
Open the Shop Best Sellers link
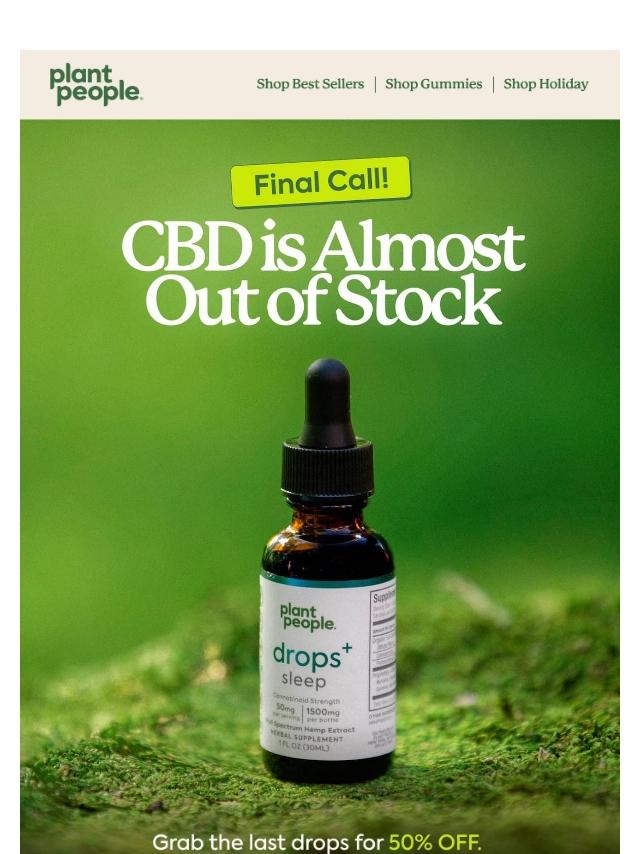(x=310, y=84)
